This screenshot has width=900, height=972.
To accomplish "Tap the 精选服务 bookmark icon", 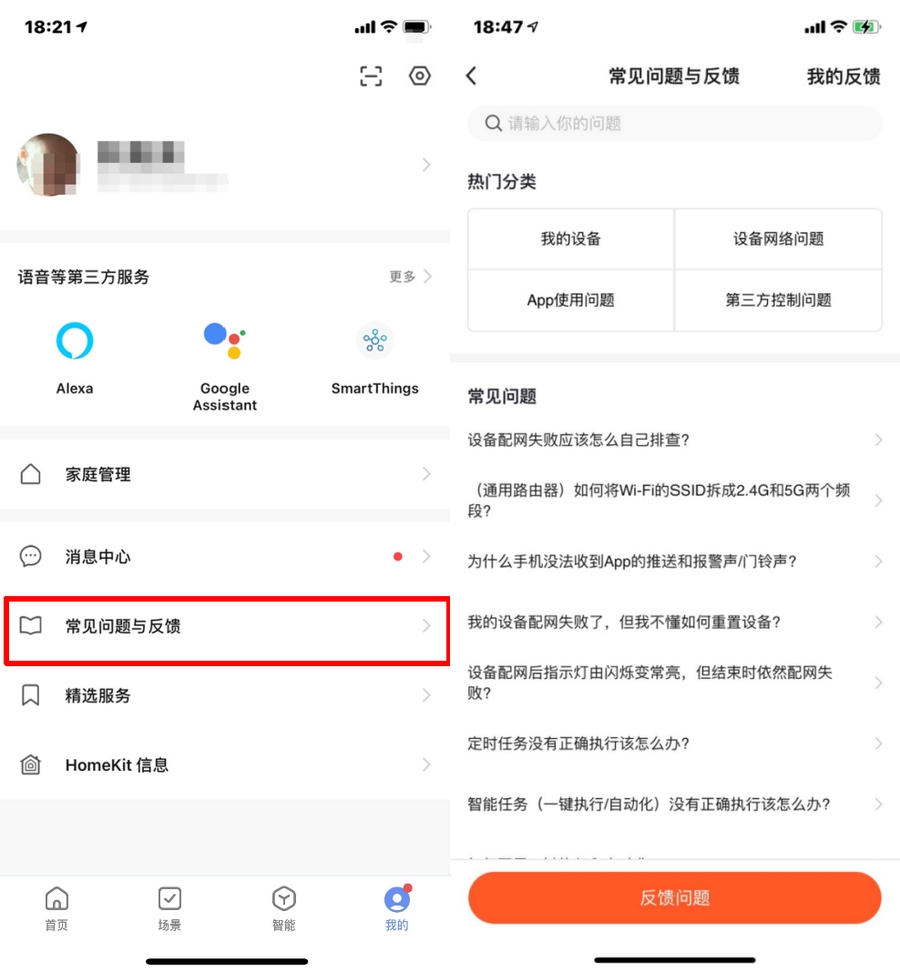I will pos(30,695).
